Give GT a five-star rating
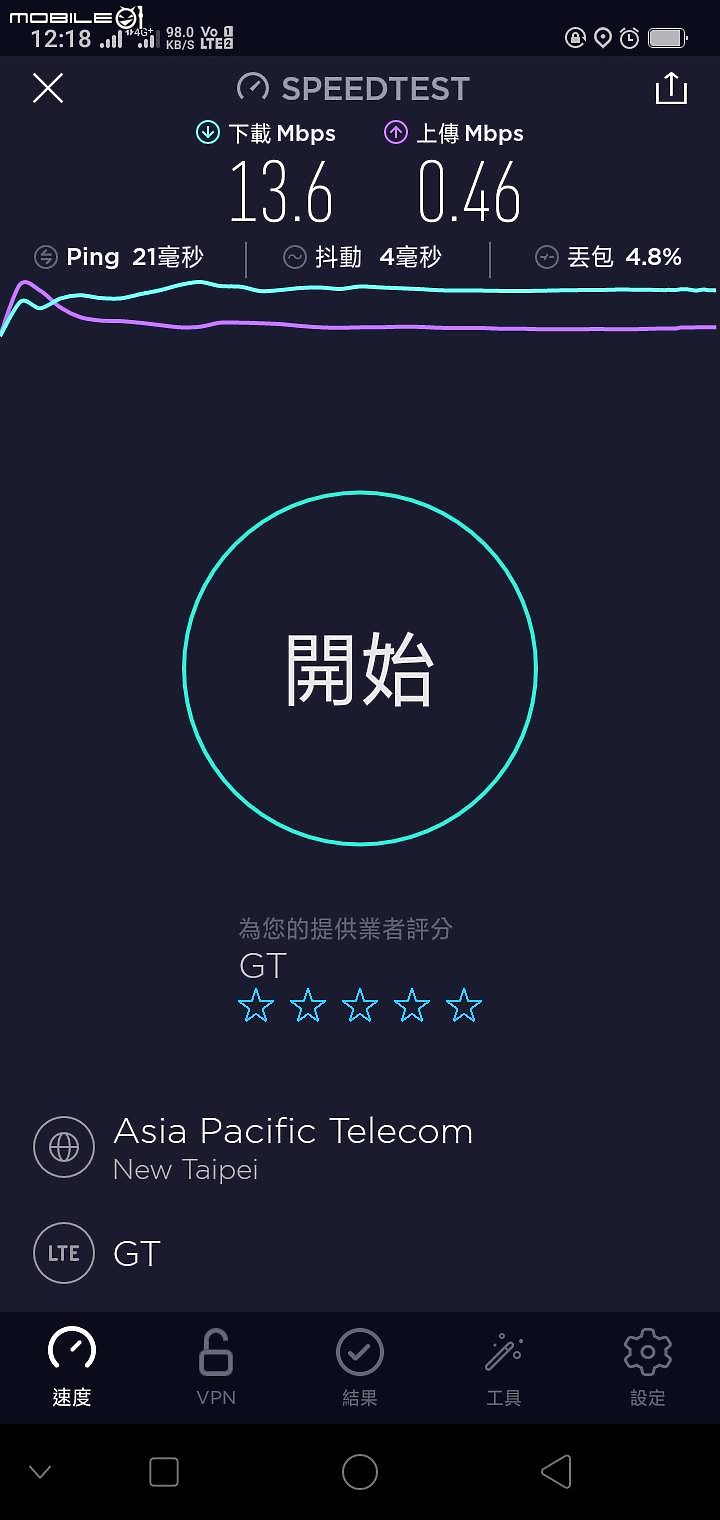 click(x=464, y=1005)
